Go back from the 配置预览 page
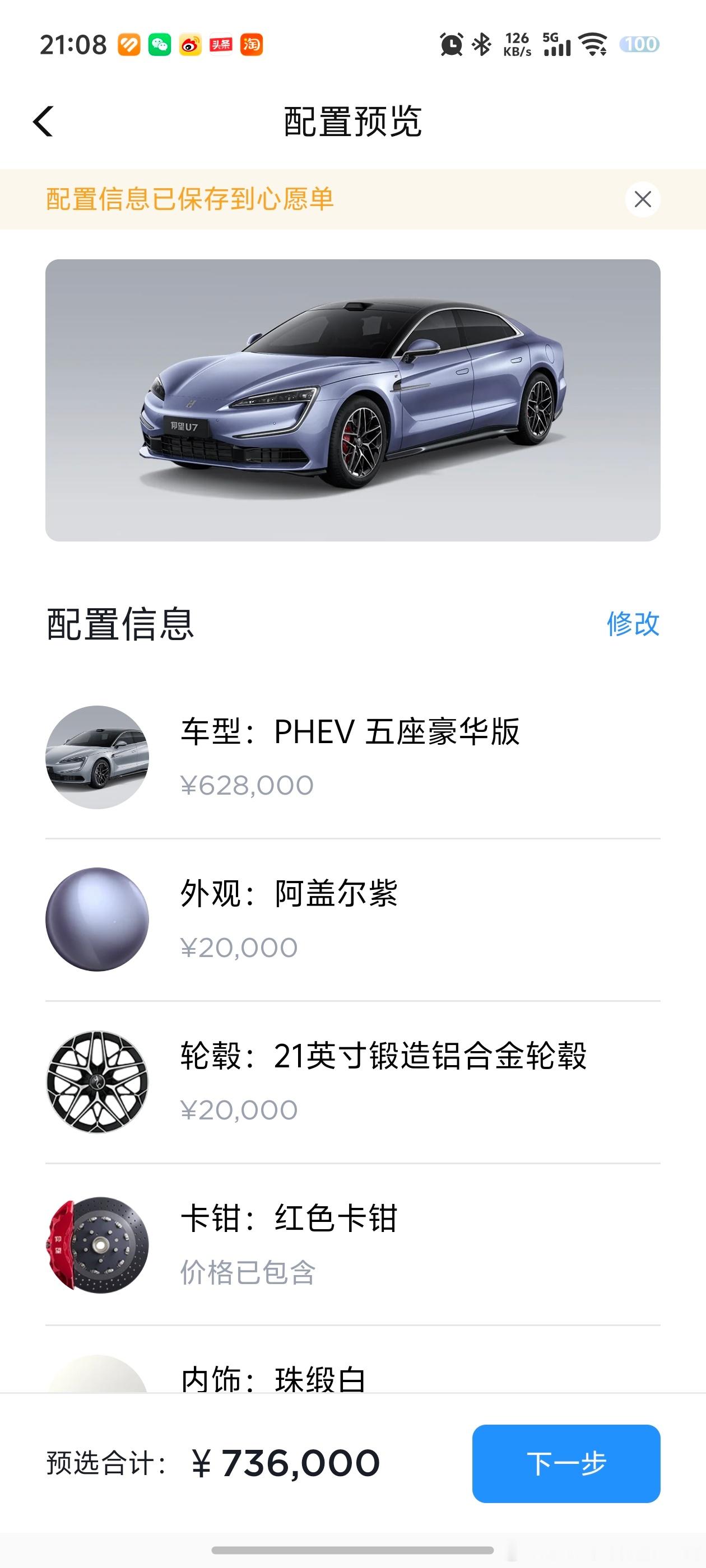The width and height of the screenshot is (706, 1568). pos(43,121)
